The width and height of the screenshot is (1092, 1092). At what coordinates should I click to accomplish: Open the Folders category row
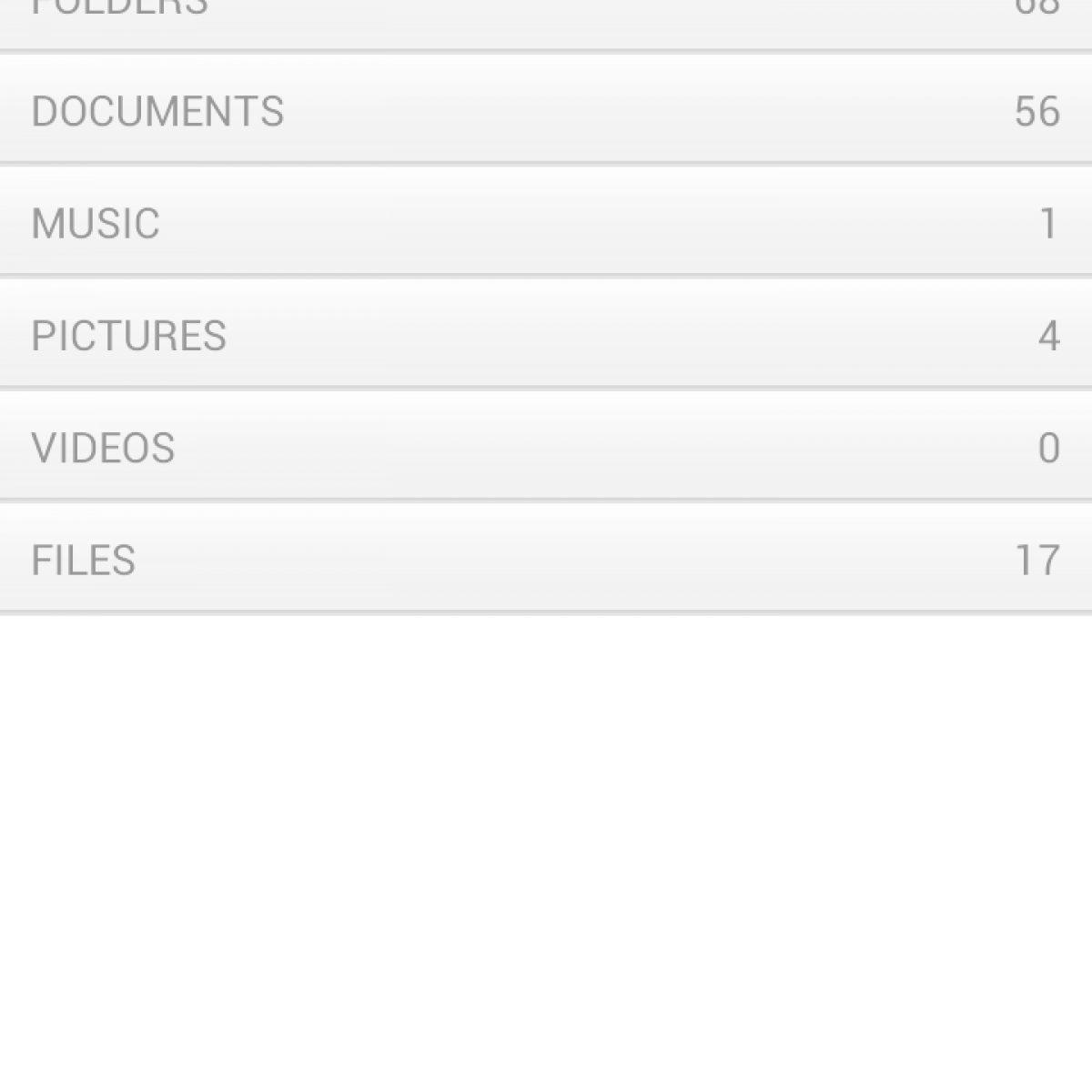coord(546,18)
